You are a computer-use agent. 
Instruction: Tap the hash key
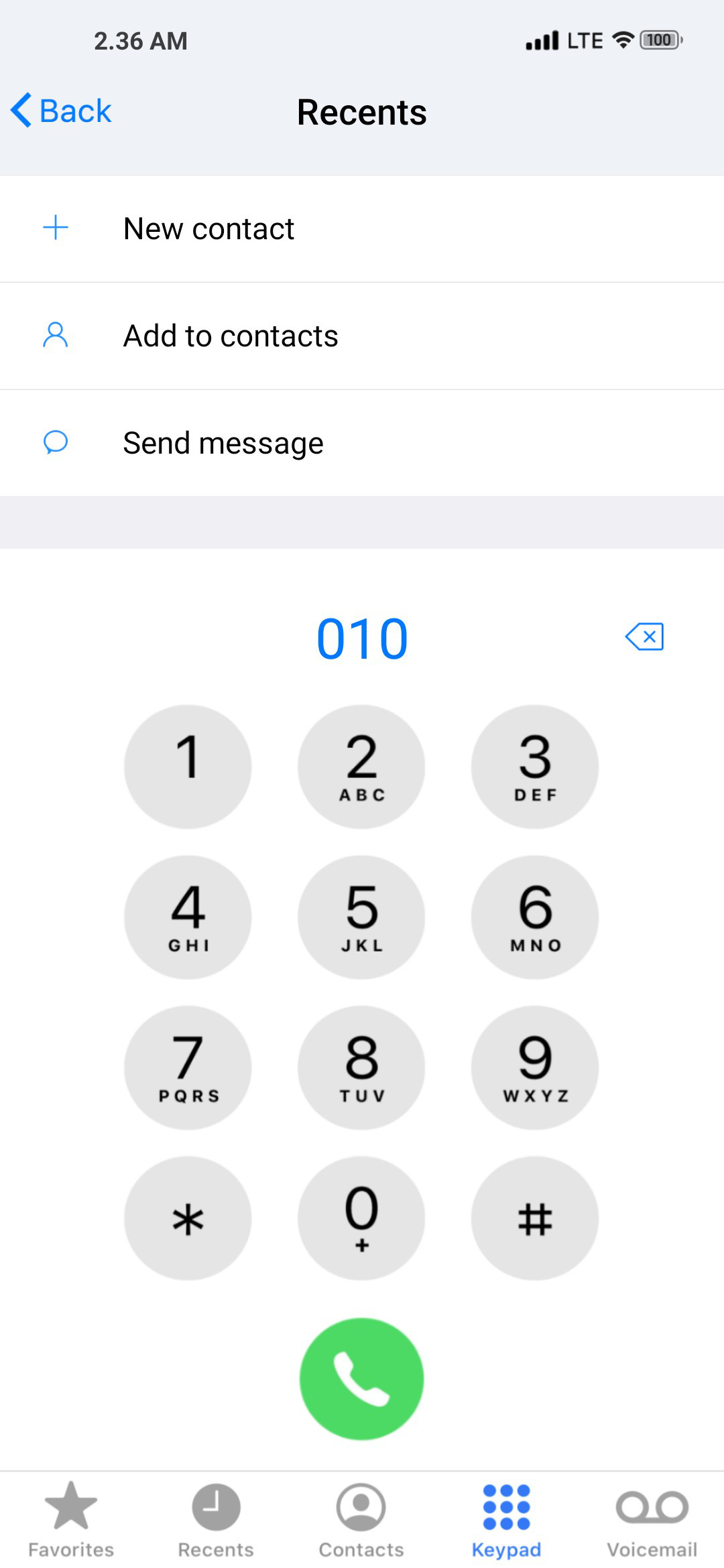[535, 1218]
